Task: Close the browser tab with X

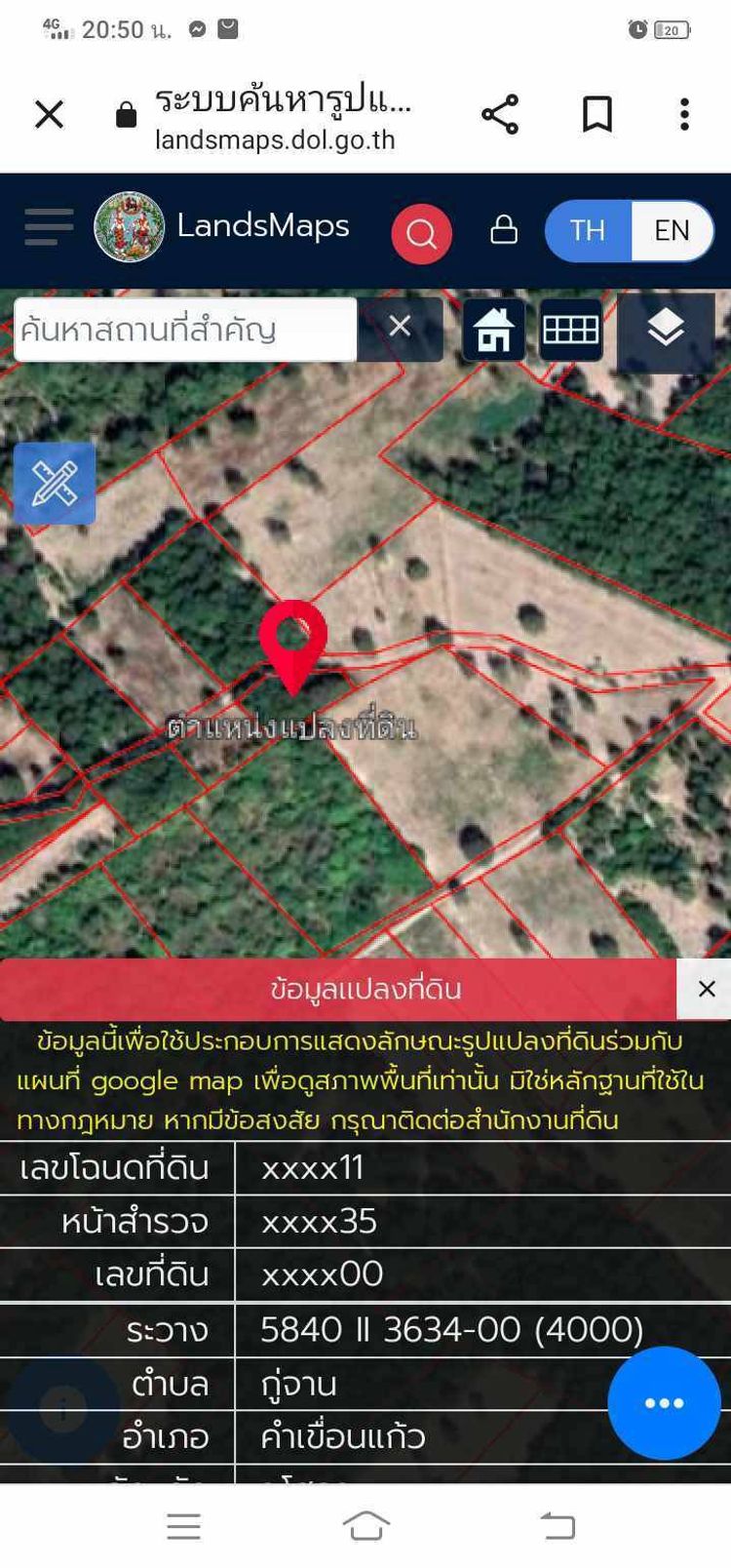Action: 49,114
